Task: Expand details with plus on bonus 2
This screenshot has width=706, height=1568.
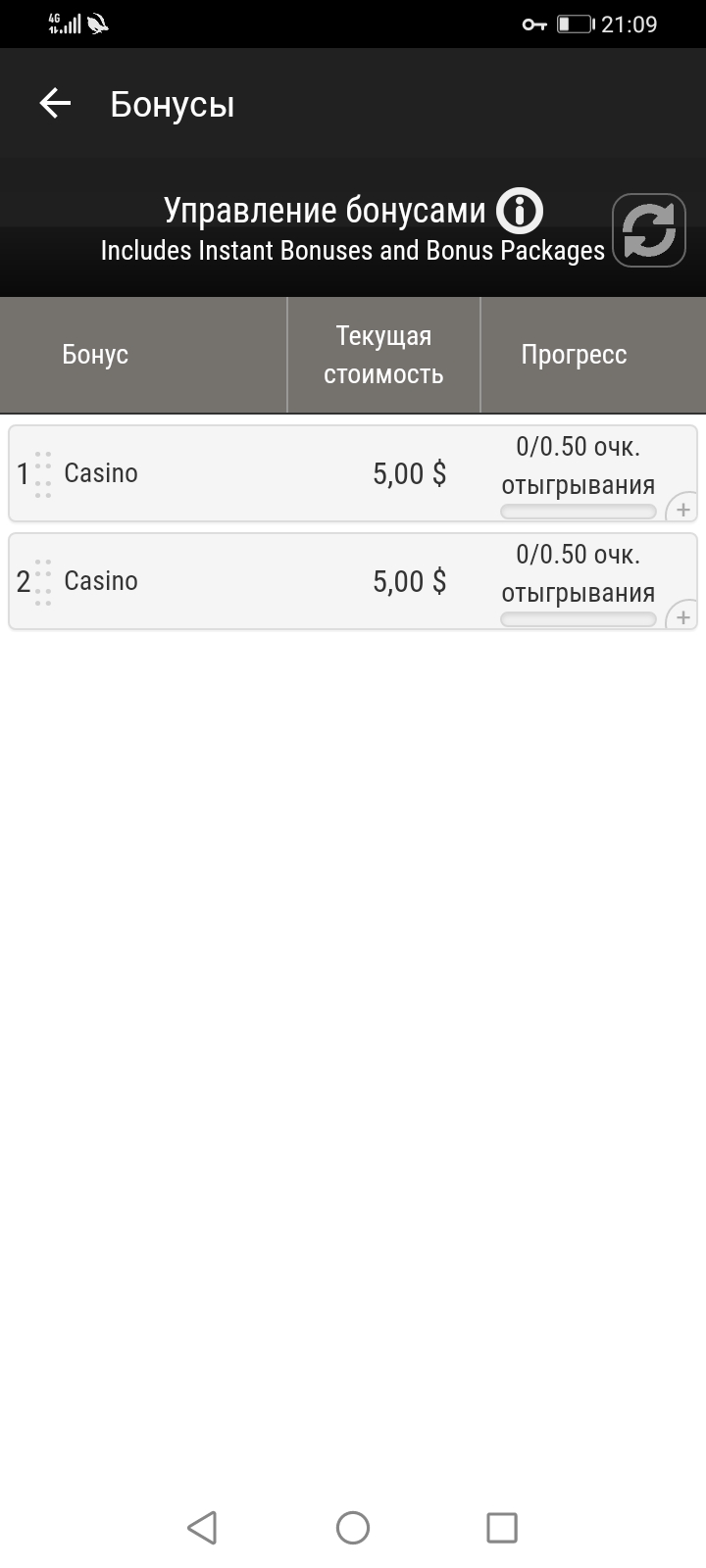Action: [x=682, y=617]
